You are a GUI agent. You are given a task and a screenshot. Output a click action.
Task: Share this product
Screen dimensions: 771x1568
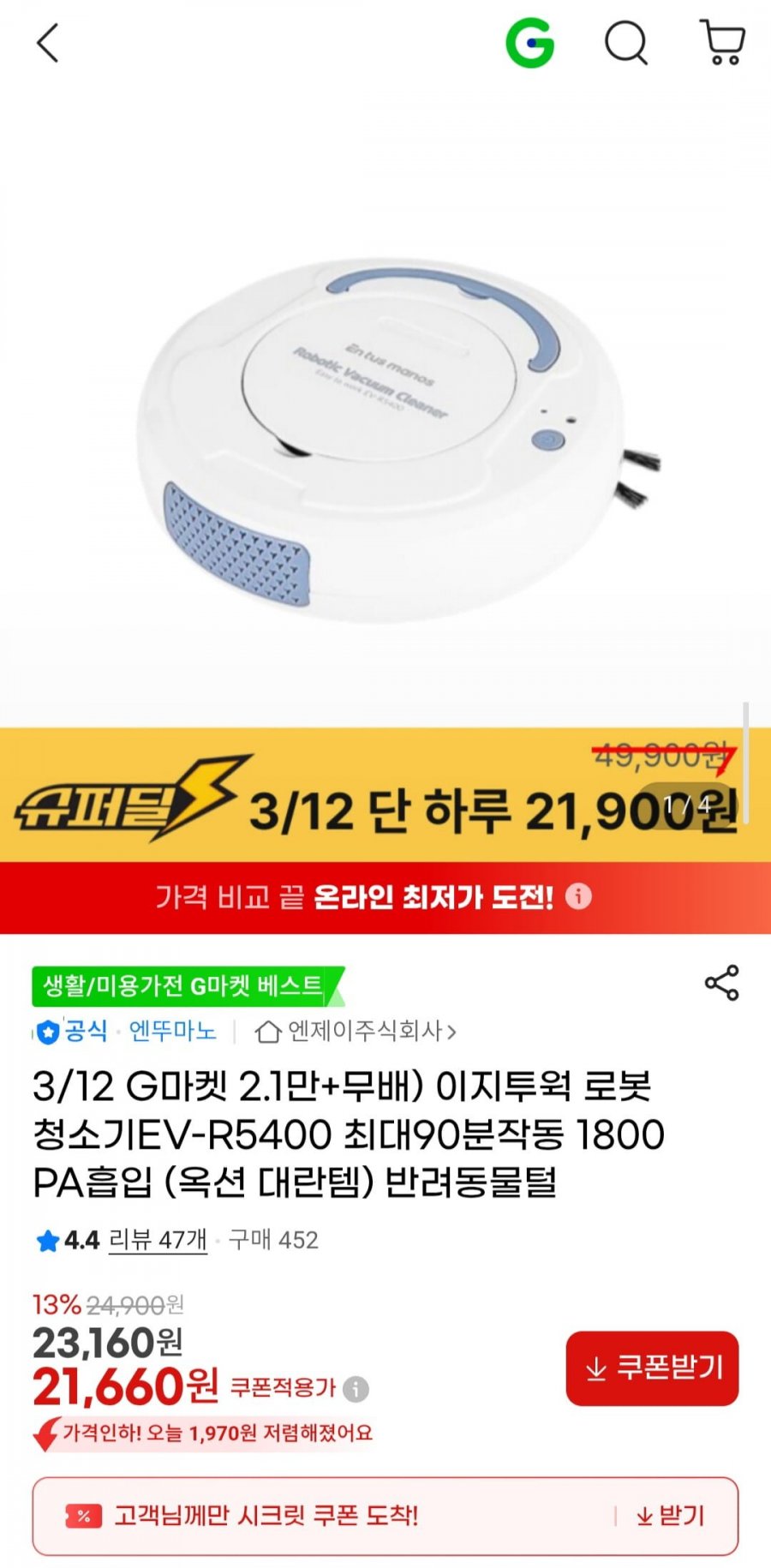(x=721, y=983)
